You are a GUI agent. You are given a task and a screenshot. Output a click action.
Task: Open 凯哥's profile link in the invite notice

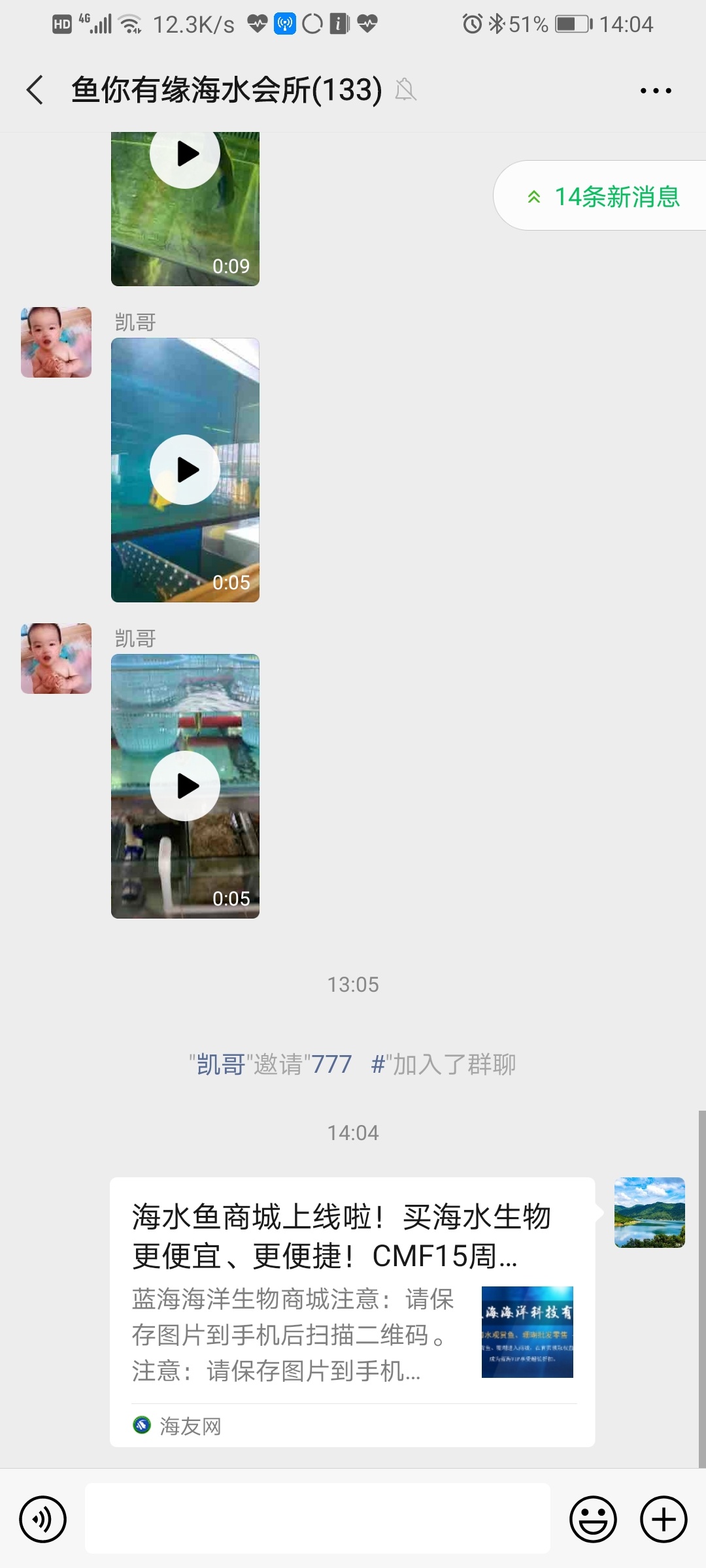coord(221,1064)
